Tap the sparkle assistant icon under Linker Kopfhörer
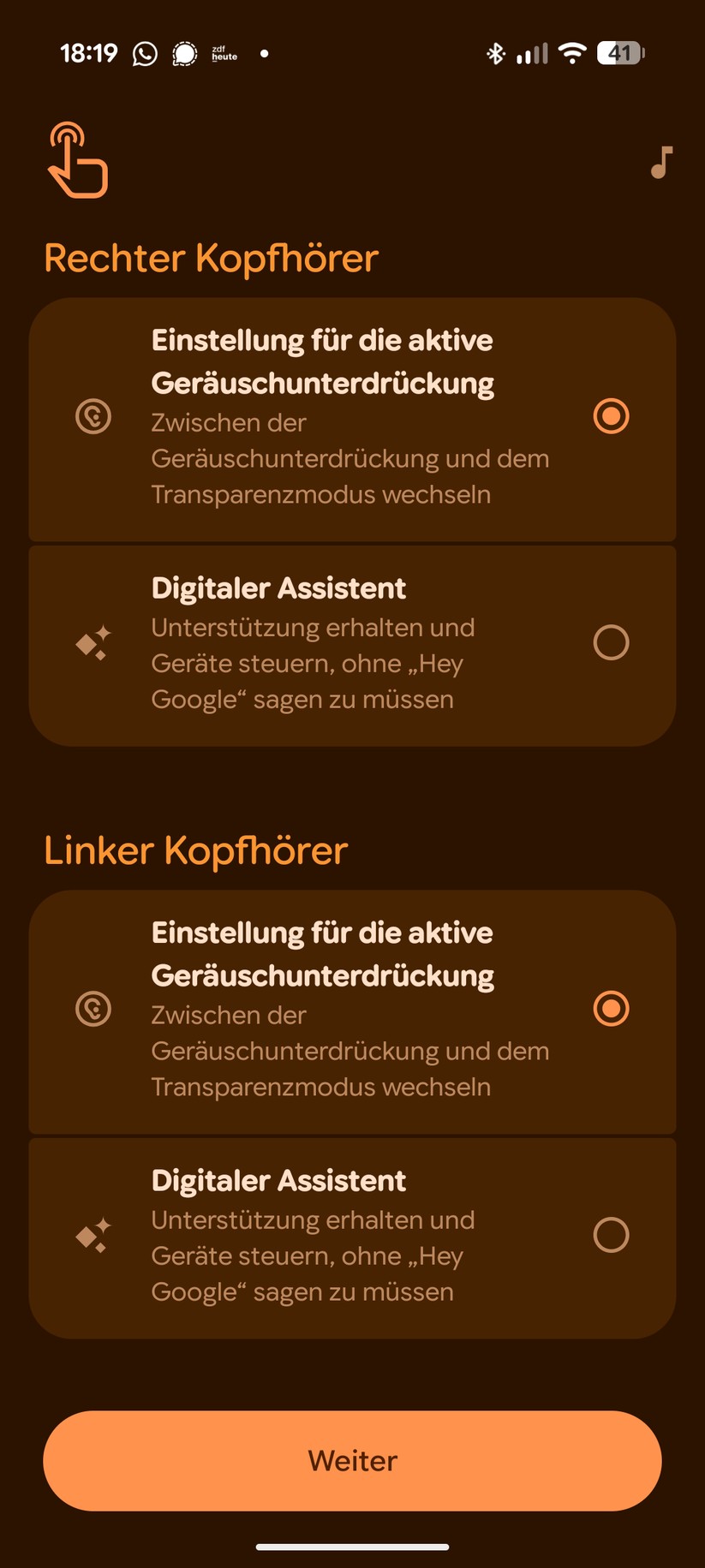Screen dimensions: 705x1568 coord(93,1235)
